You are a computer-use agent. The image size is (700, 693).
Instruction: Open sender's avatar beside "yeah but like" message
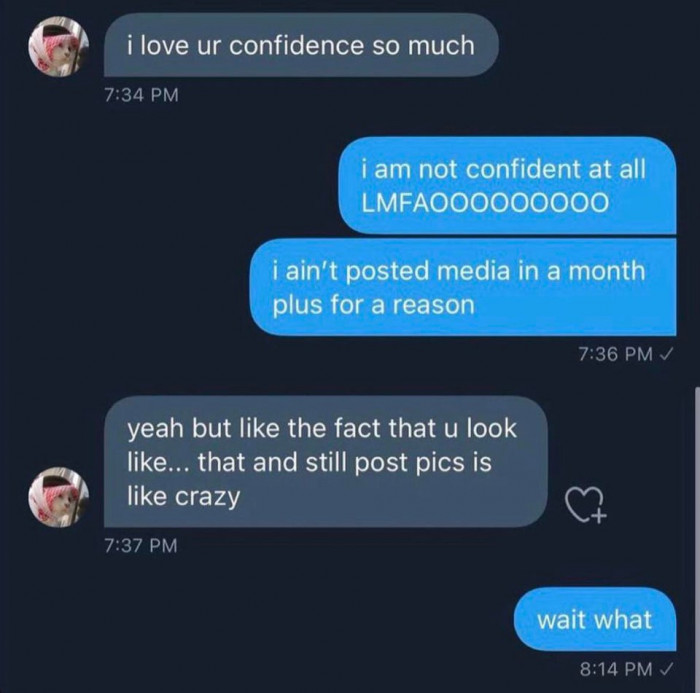click(x=58, y=497)
